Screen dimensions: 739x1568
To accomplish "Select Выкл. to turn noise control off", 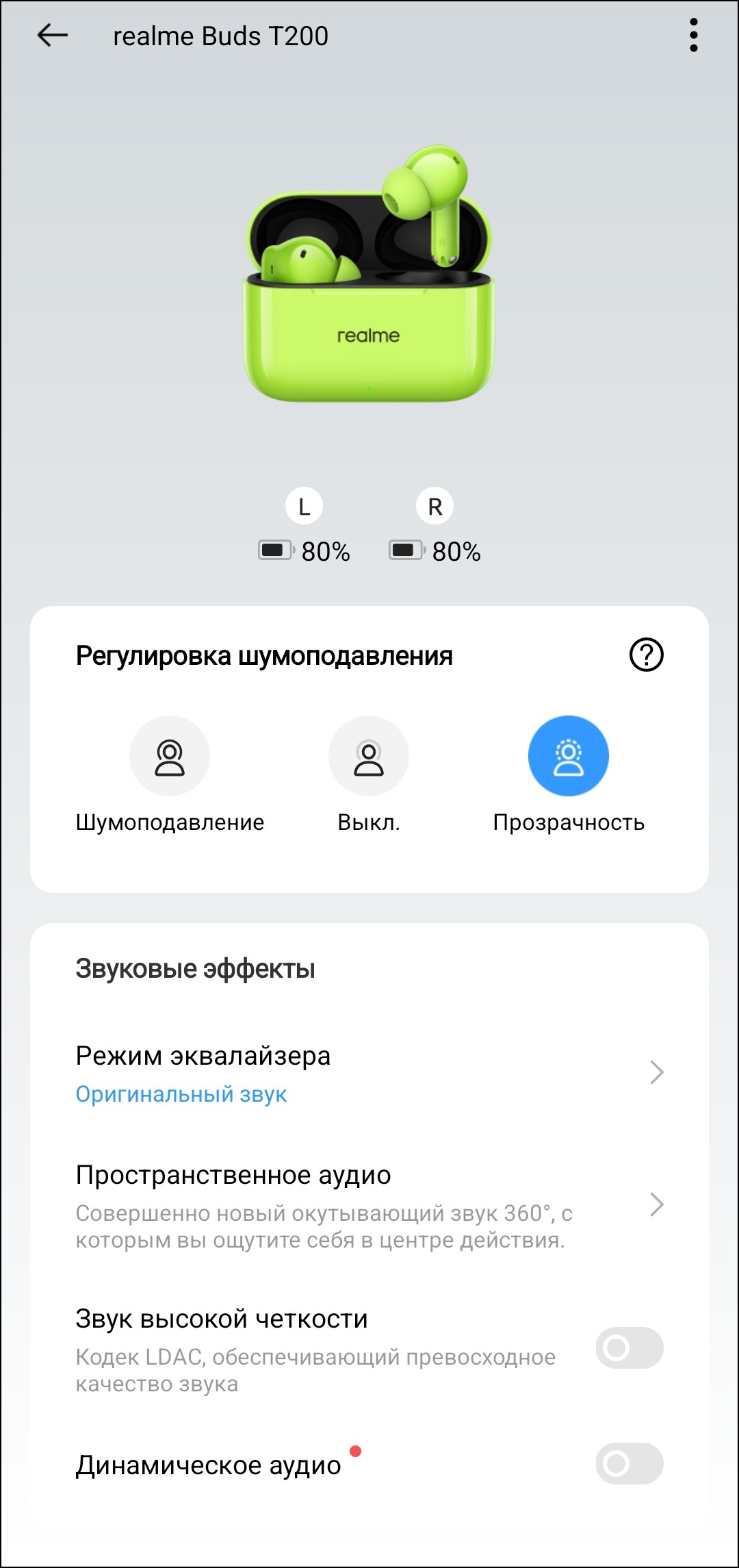I will 369,757.
